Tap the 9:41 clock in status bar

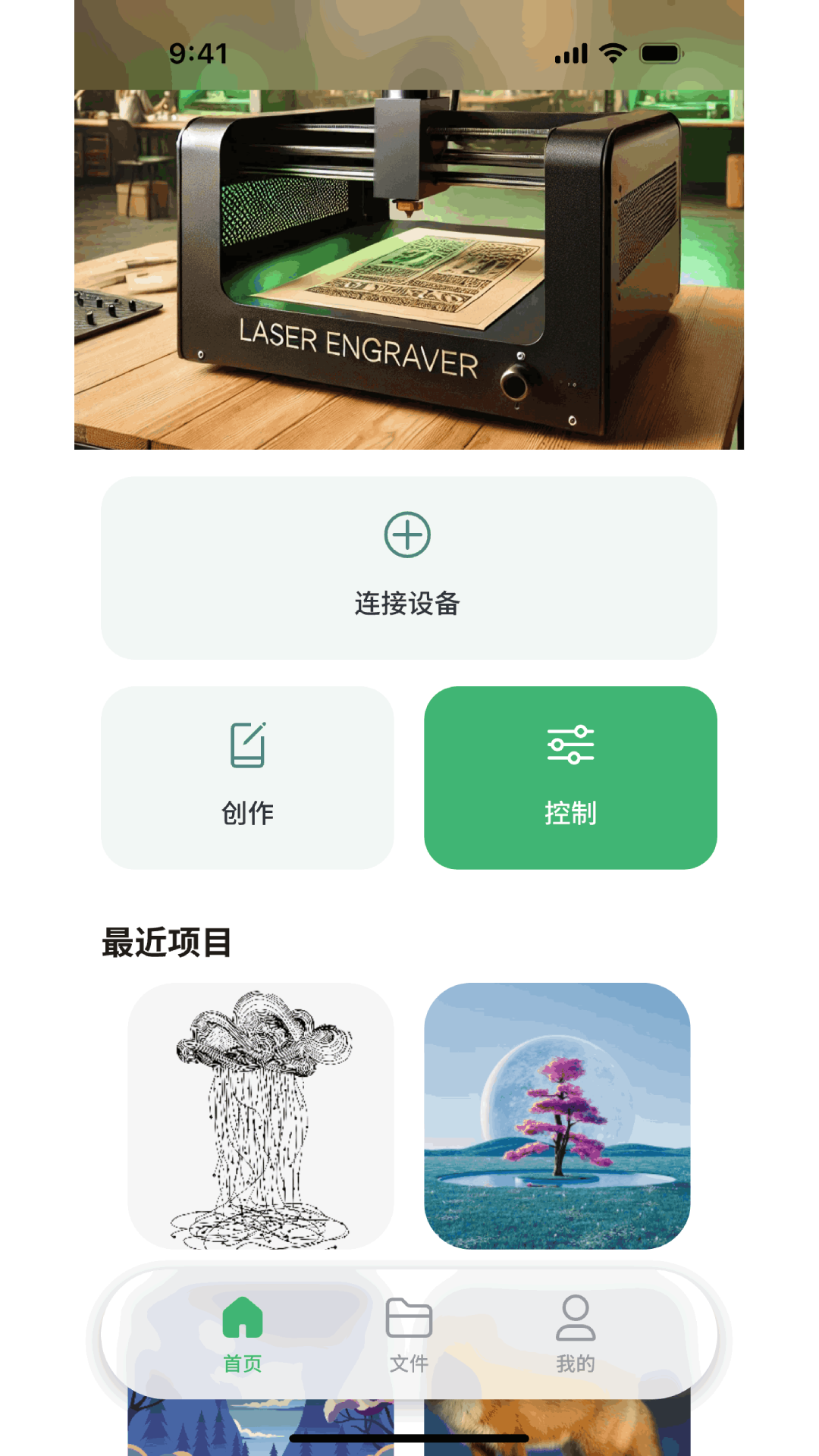coord(199,53)
